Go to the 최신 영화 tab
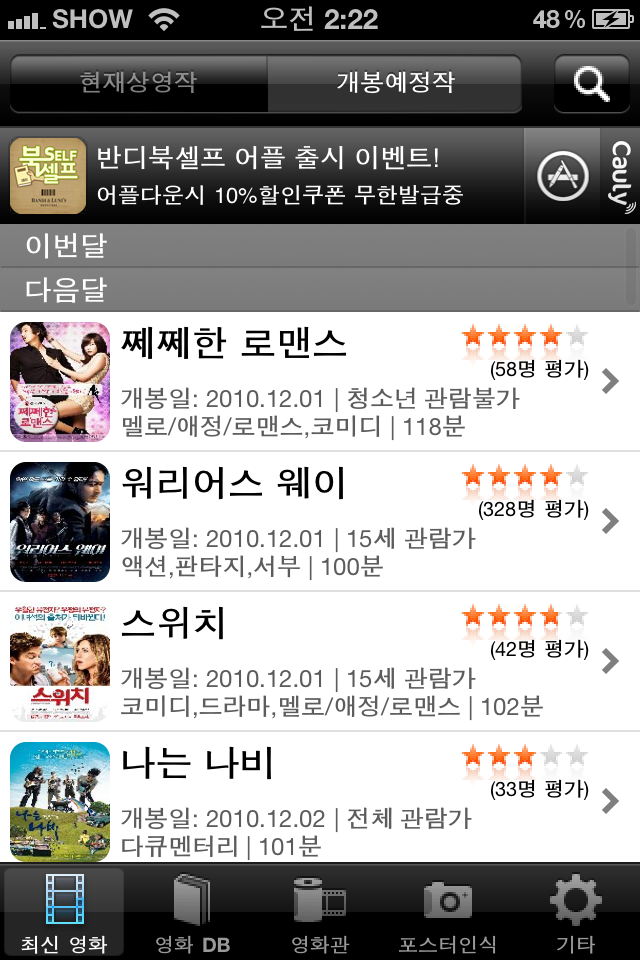The height and width of the screenshot is (960, 640). tap(64, 914)
